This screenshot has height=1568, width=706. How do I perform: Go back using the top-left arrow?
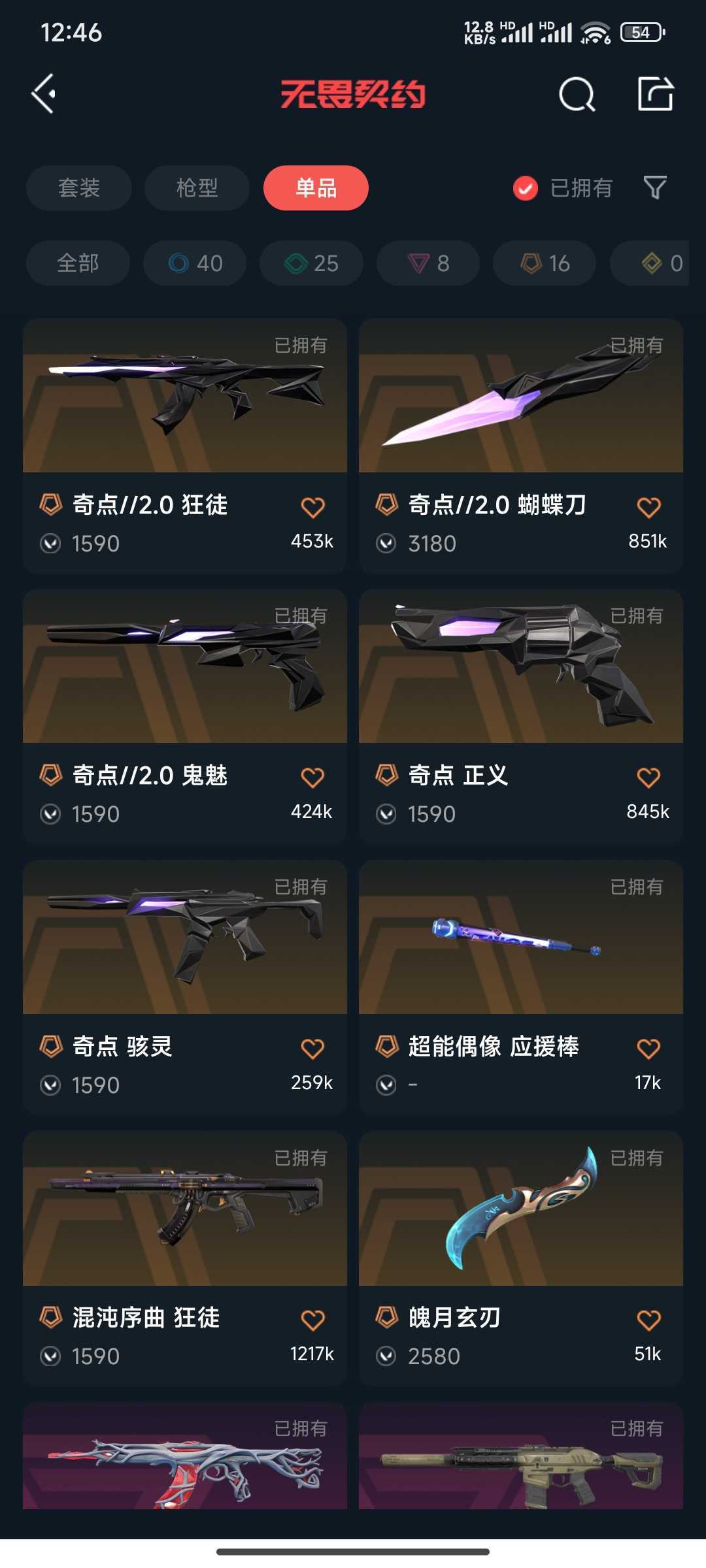[x=44, y=94]
